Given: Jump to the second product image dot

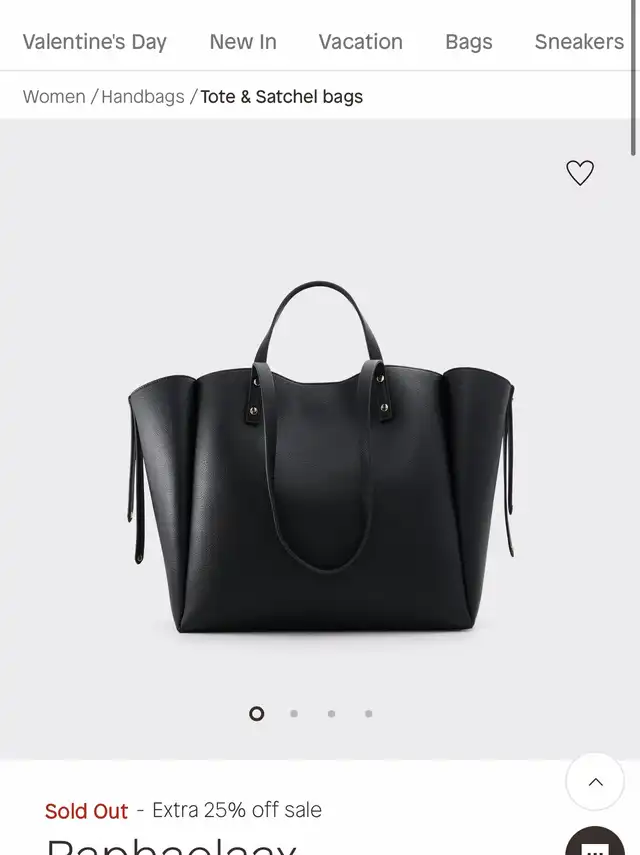Looking at the screenshot, I should pyautogui.click(x=294, y=714).
